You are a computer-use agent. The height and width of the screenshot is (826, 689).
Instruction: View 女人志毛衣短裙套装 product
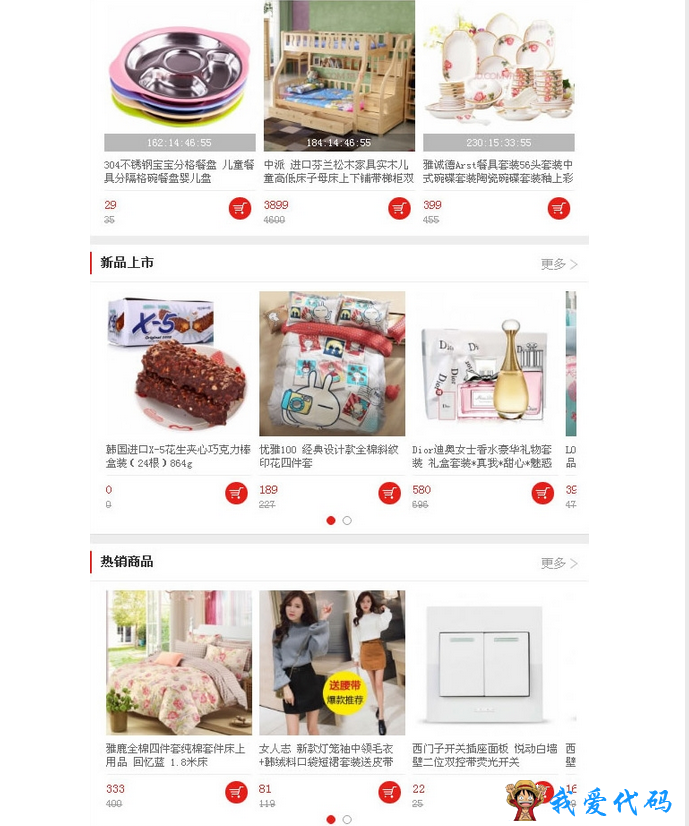332,662
